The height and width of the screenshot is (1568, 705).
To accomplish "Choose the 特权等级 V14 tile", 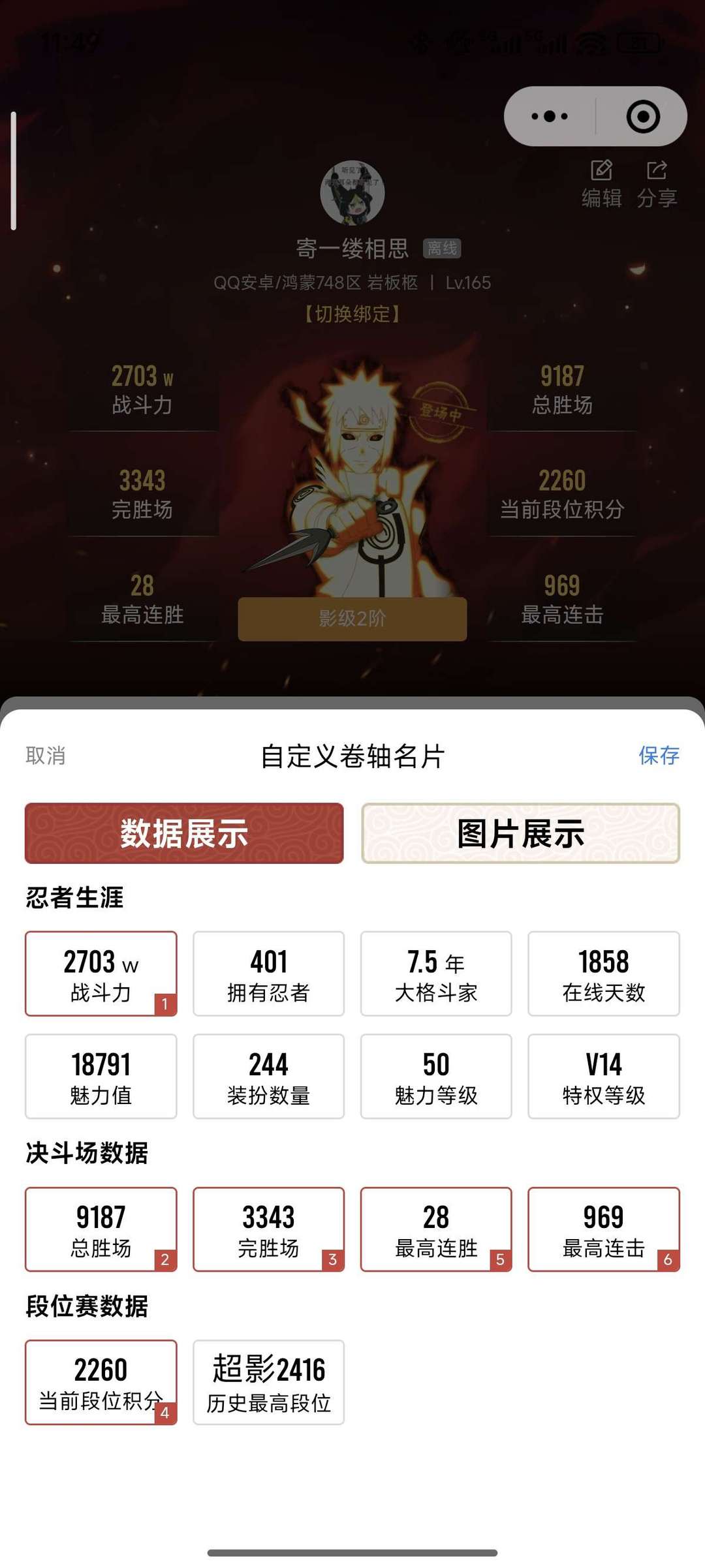I will [x=603, y=1076].
